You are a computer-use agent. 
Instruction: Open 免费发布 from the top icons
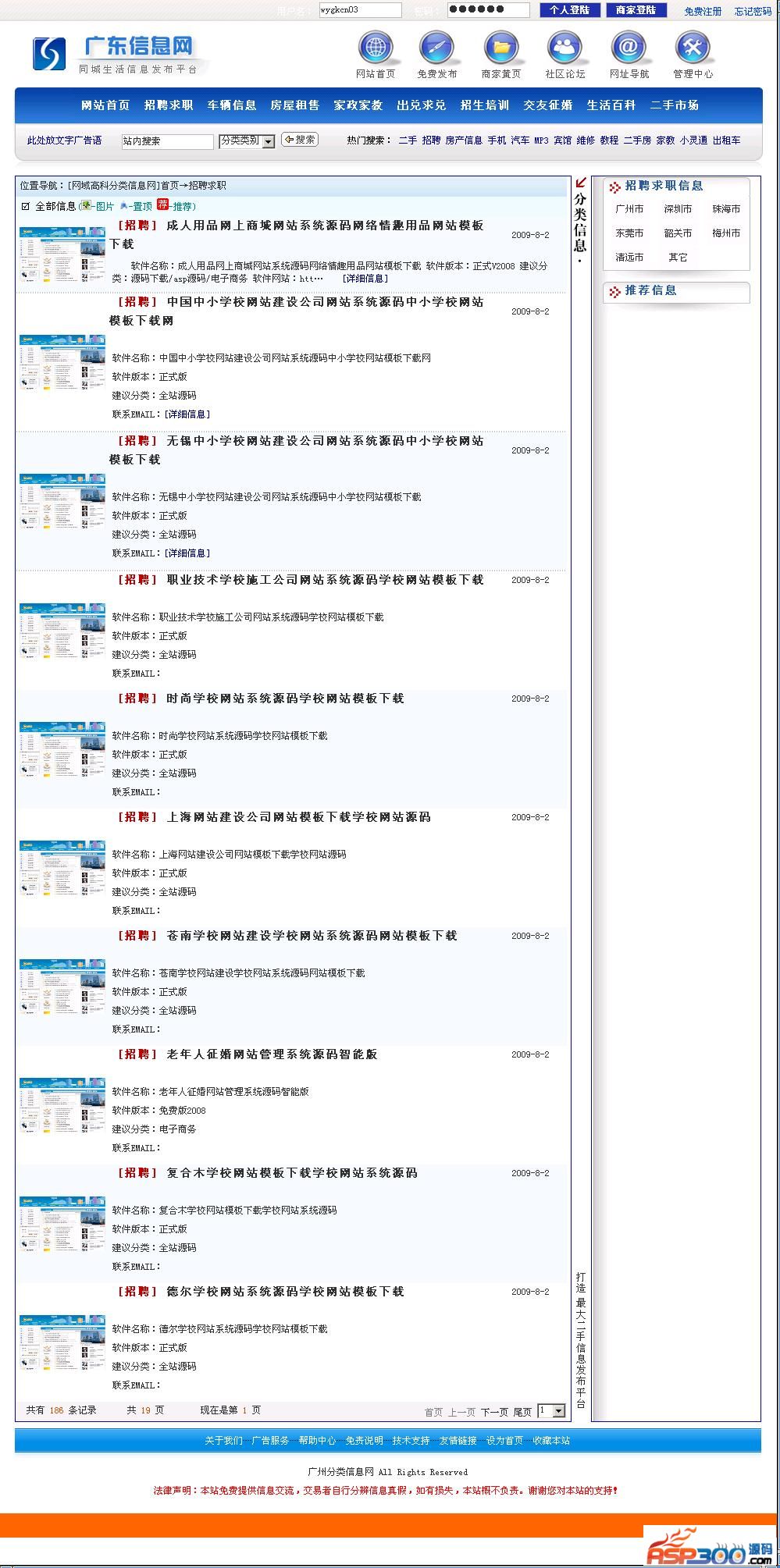437,54
